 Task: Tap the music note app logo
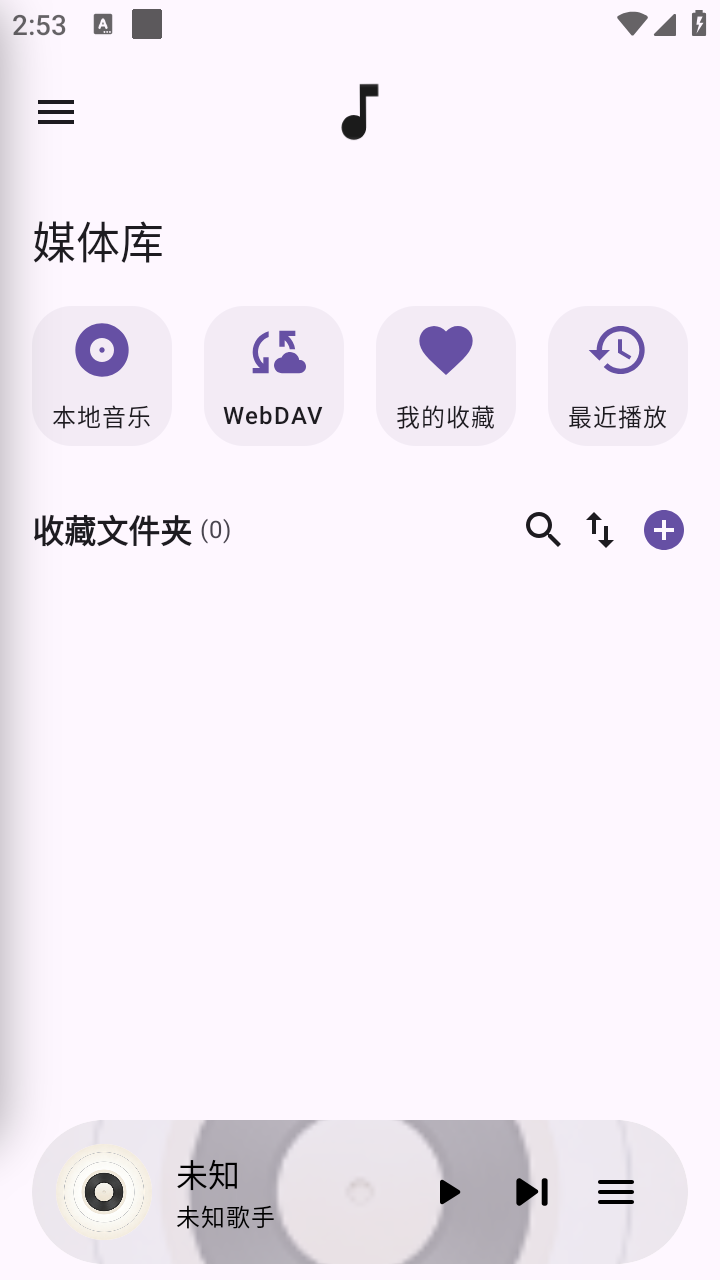coord(360,110)
